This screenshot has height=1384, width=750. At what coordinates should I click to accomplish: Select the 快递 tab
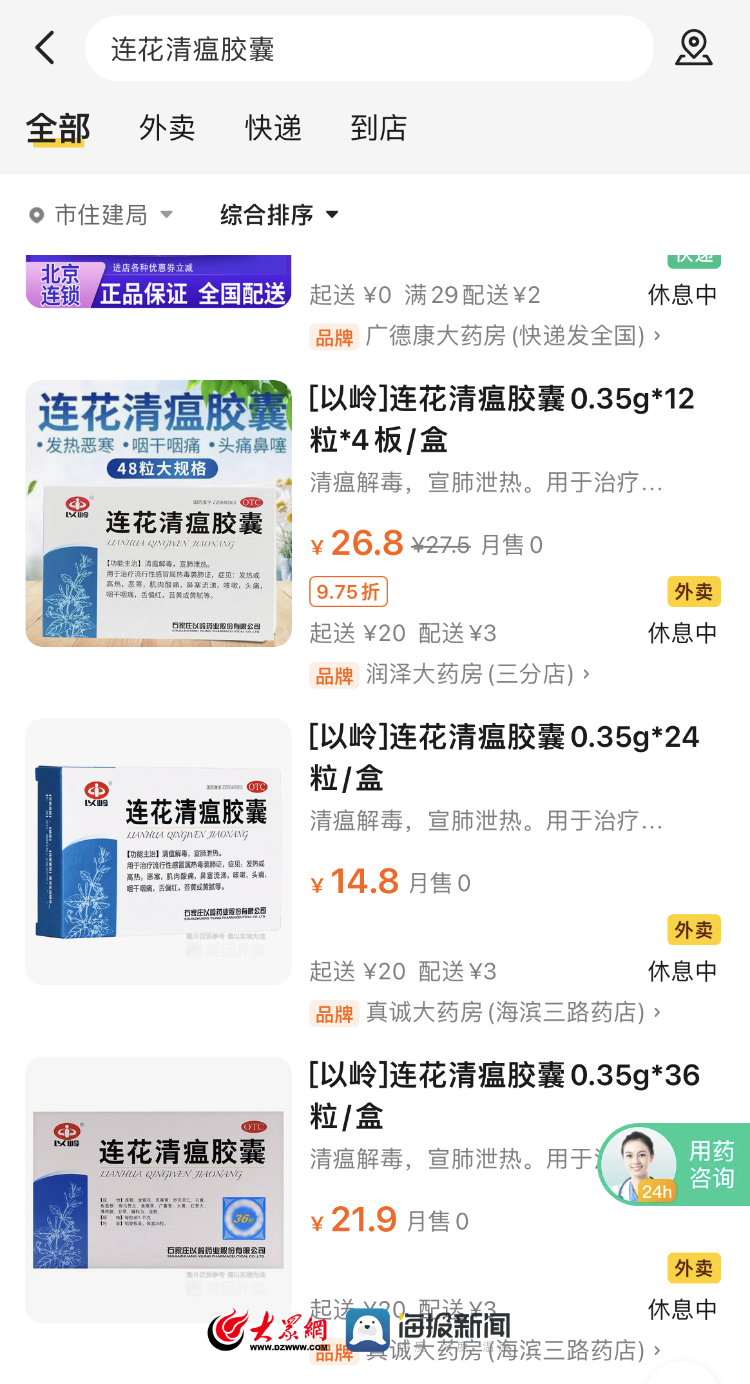click(x=273, y=128)
